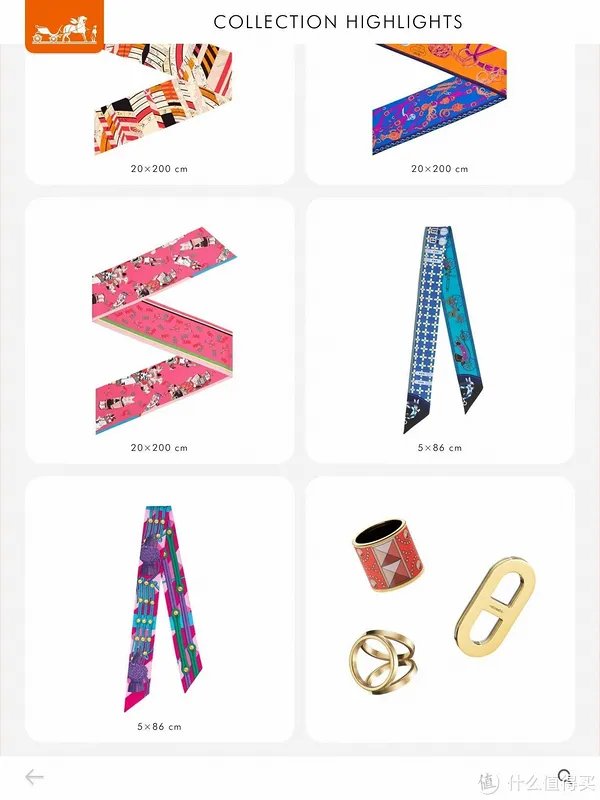This screenshot has width=600, height=800.
Task: Open the gold scarf rings and bangle card
Action: pyautogui.click(x=440, y=608)
